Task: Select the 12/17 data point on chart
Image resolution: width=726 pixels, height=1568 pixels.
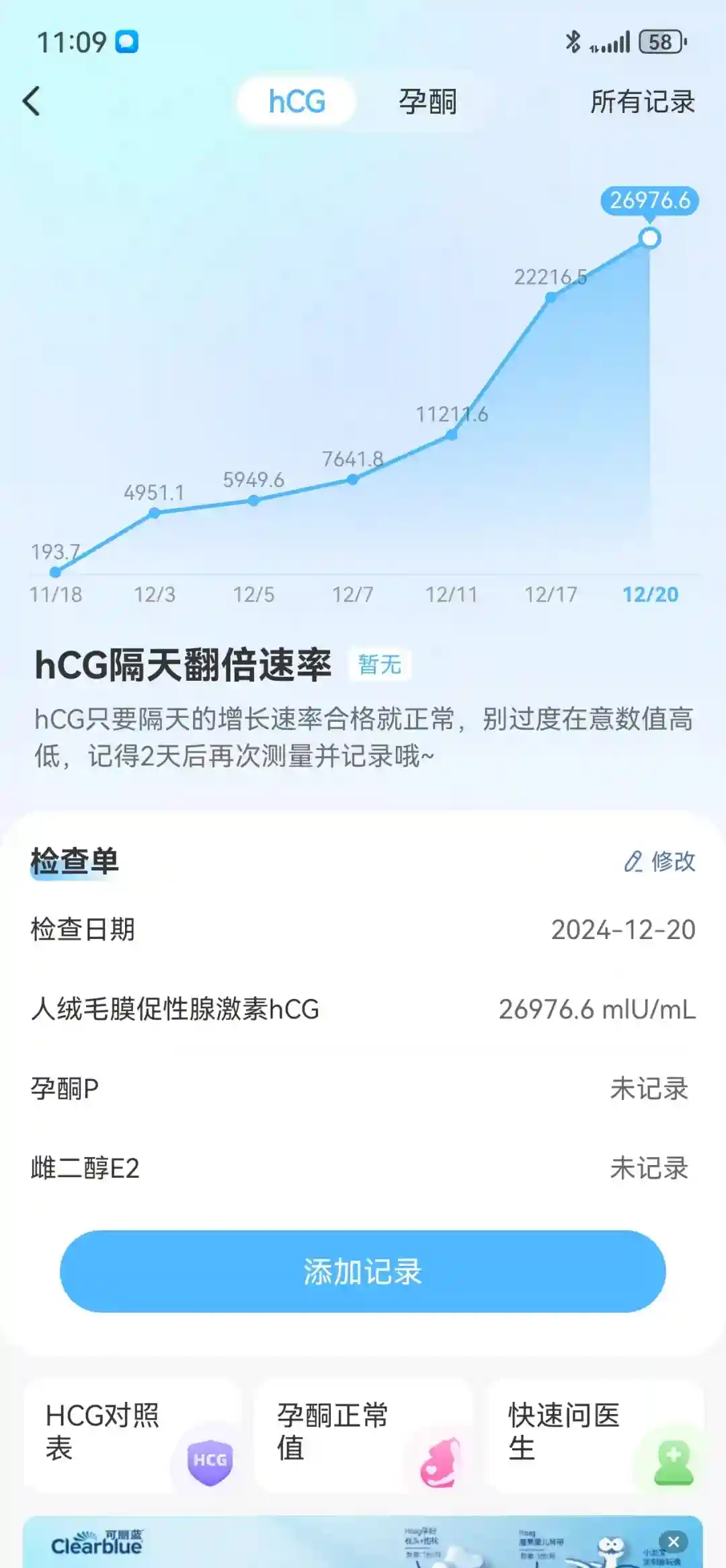Action: (551, 297)
